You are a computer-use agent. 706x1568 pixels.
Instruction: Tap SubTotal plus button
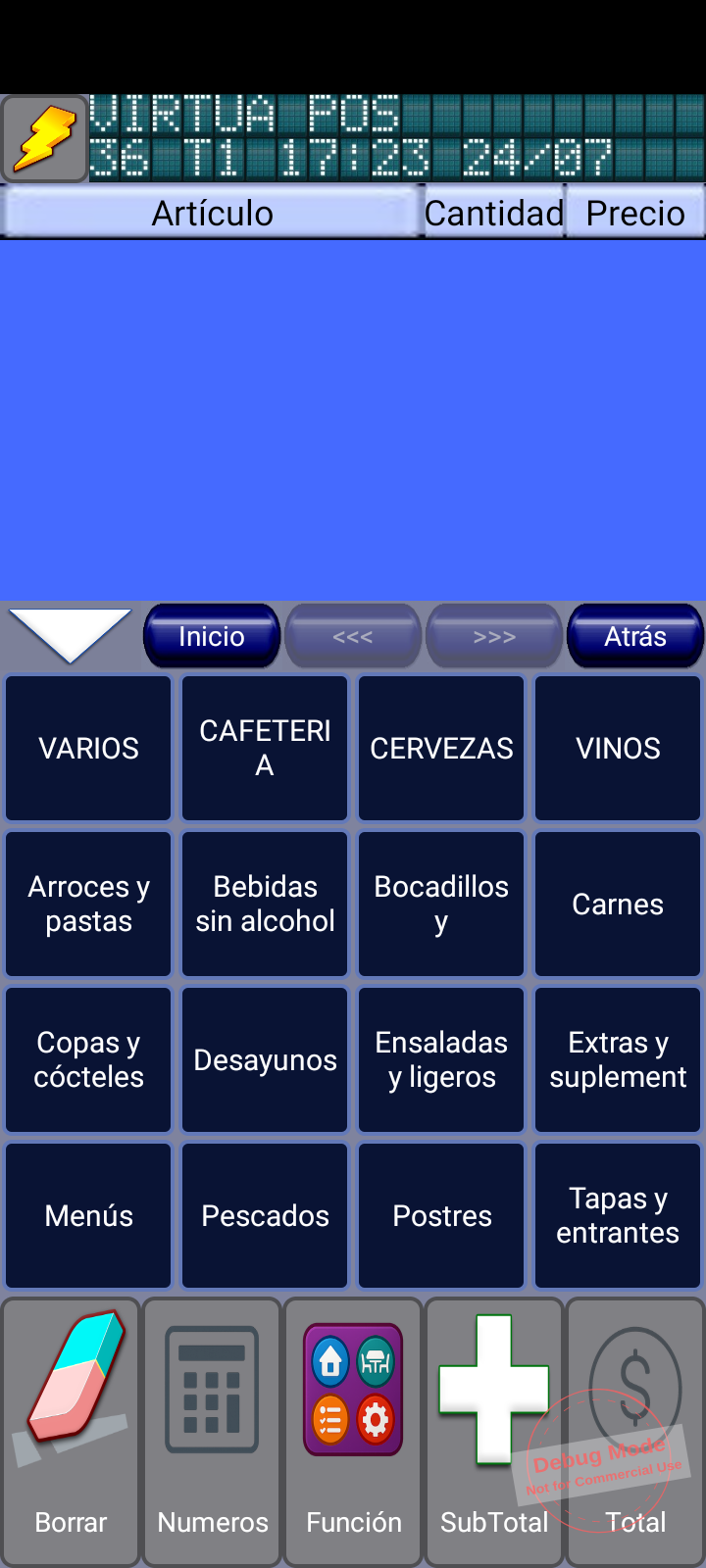click(494, 1432)
